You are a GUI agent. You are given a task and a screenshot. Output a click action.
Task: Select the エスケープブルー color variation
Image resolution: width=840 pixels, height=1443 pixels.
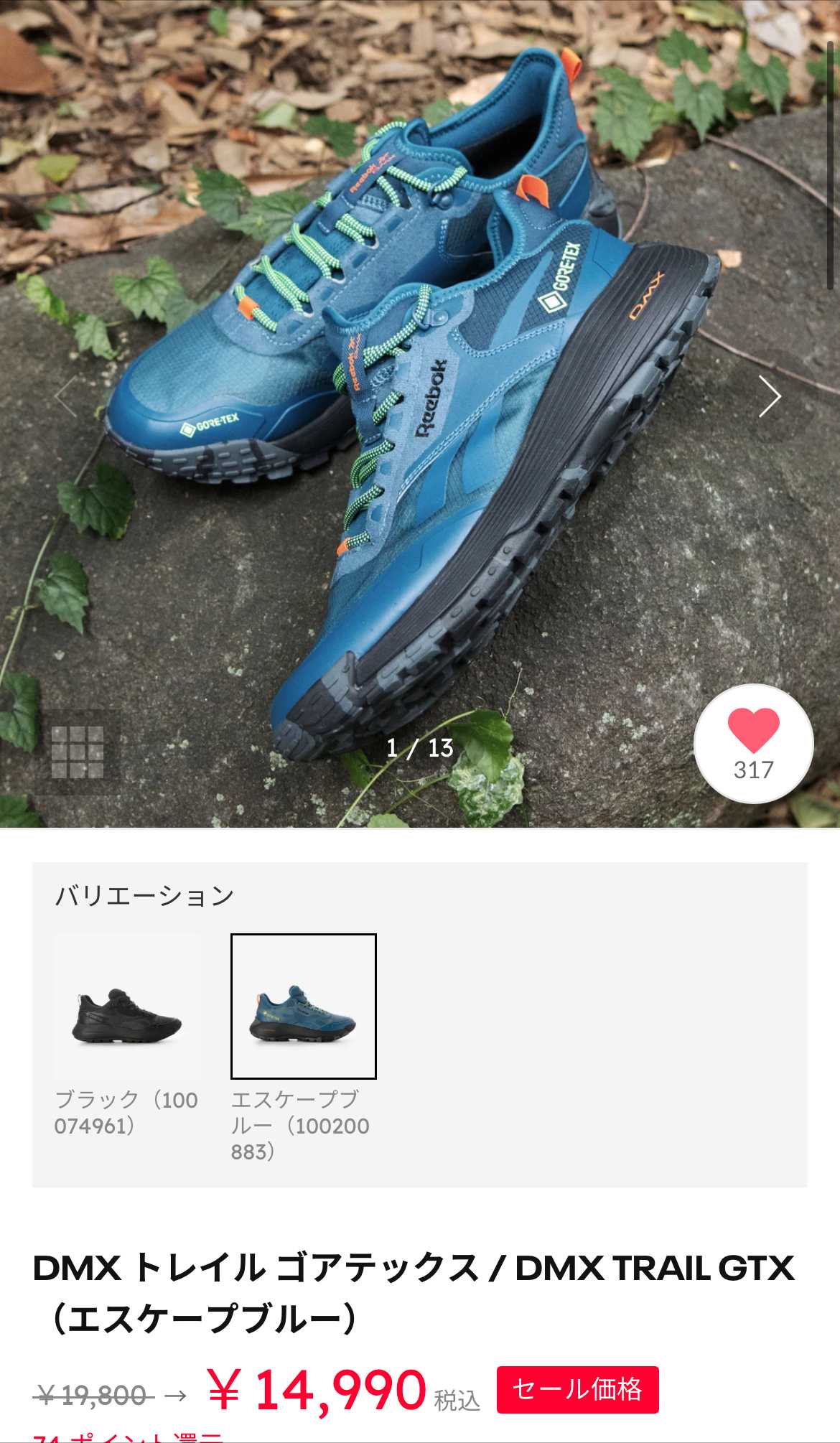[x=303, y=1006]
